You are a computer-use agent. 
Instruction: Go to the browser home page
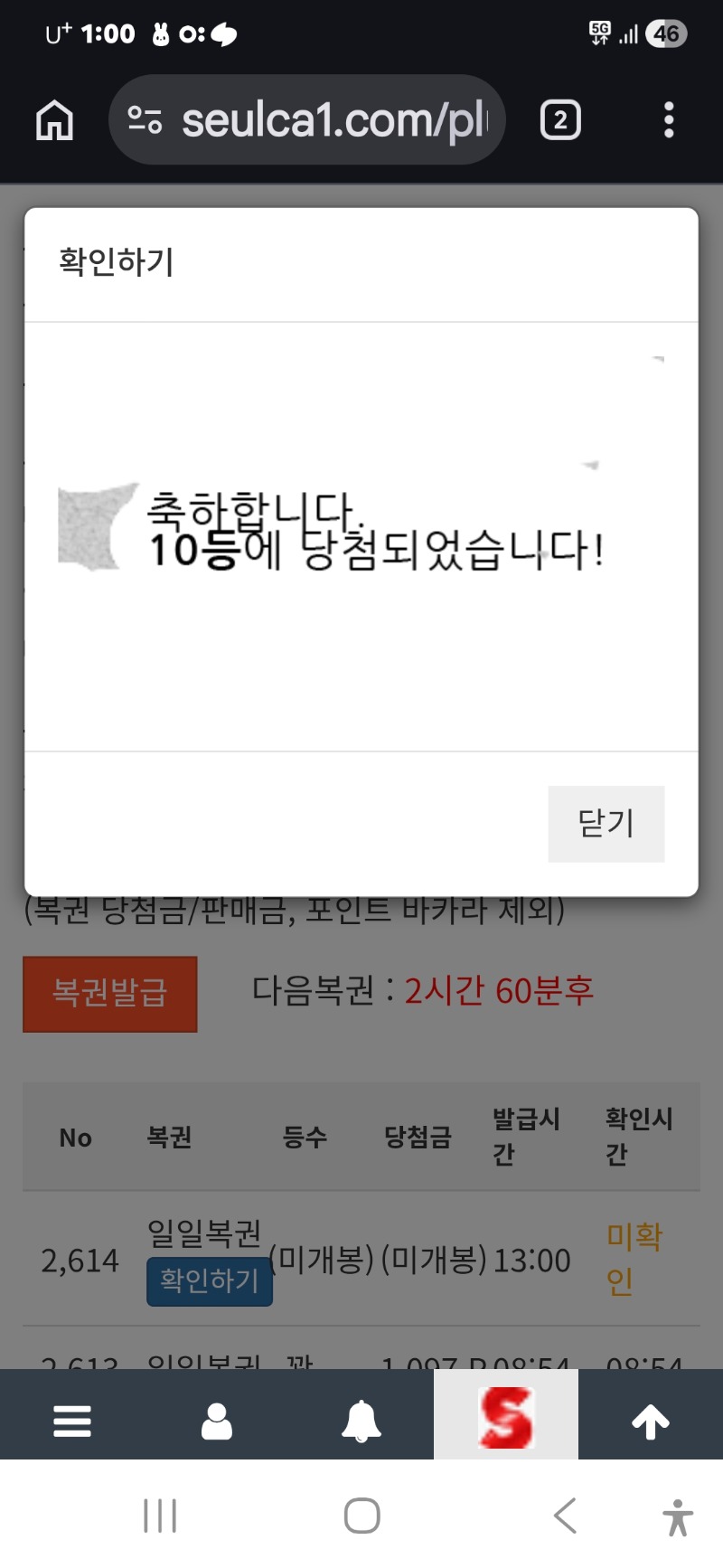tap(54, 119)
